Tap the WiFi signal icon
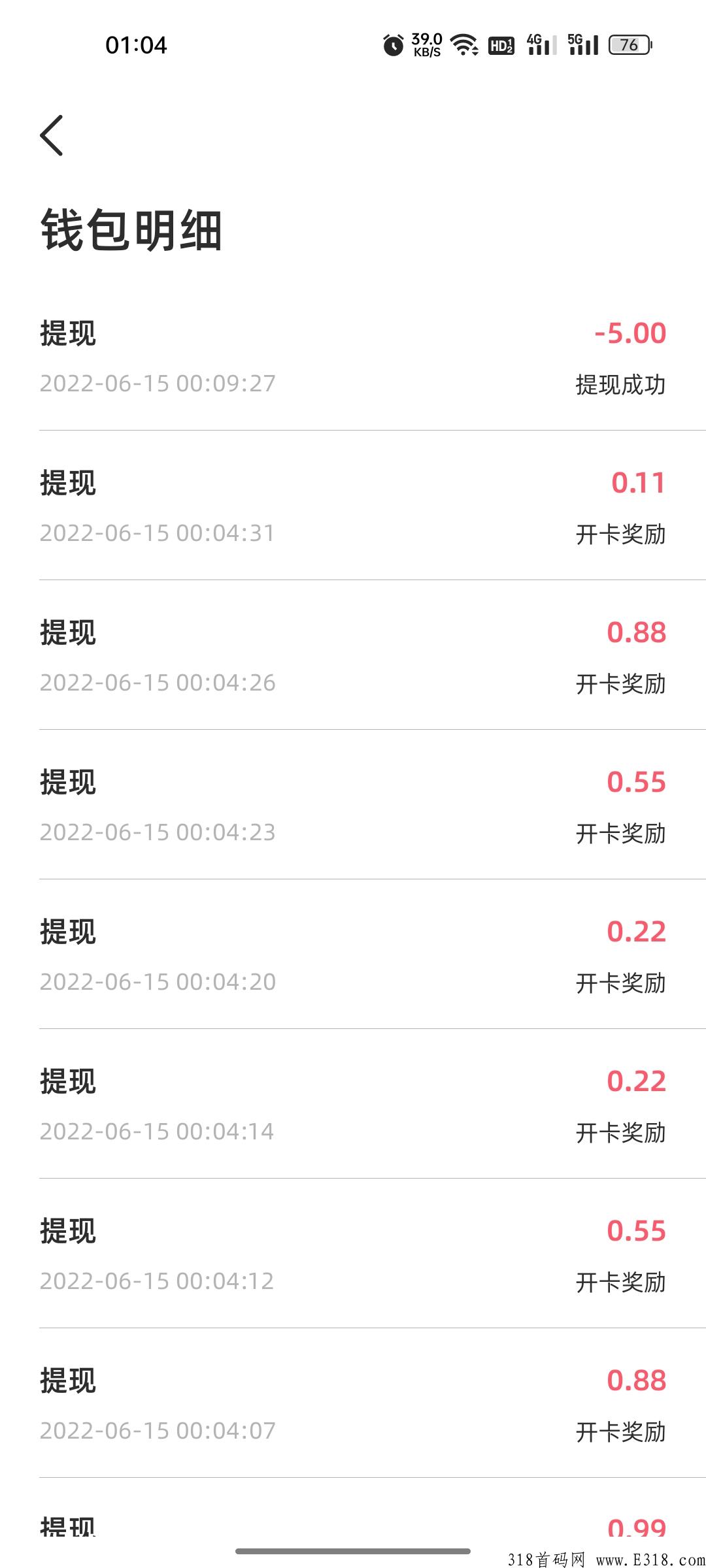This screenshot has height=1568, width=706. coord(465,44)
